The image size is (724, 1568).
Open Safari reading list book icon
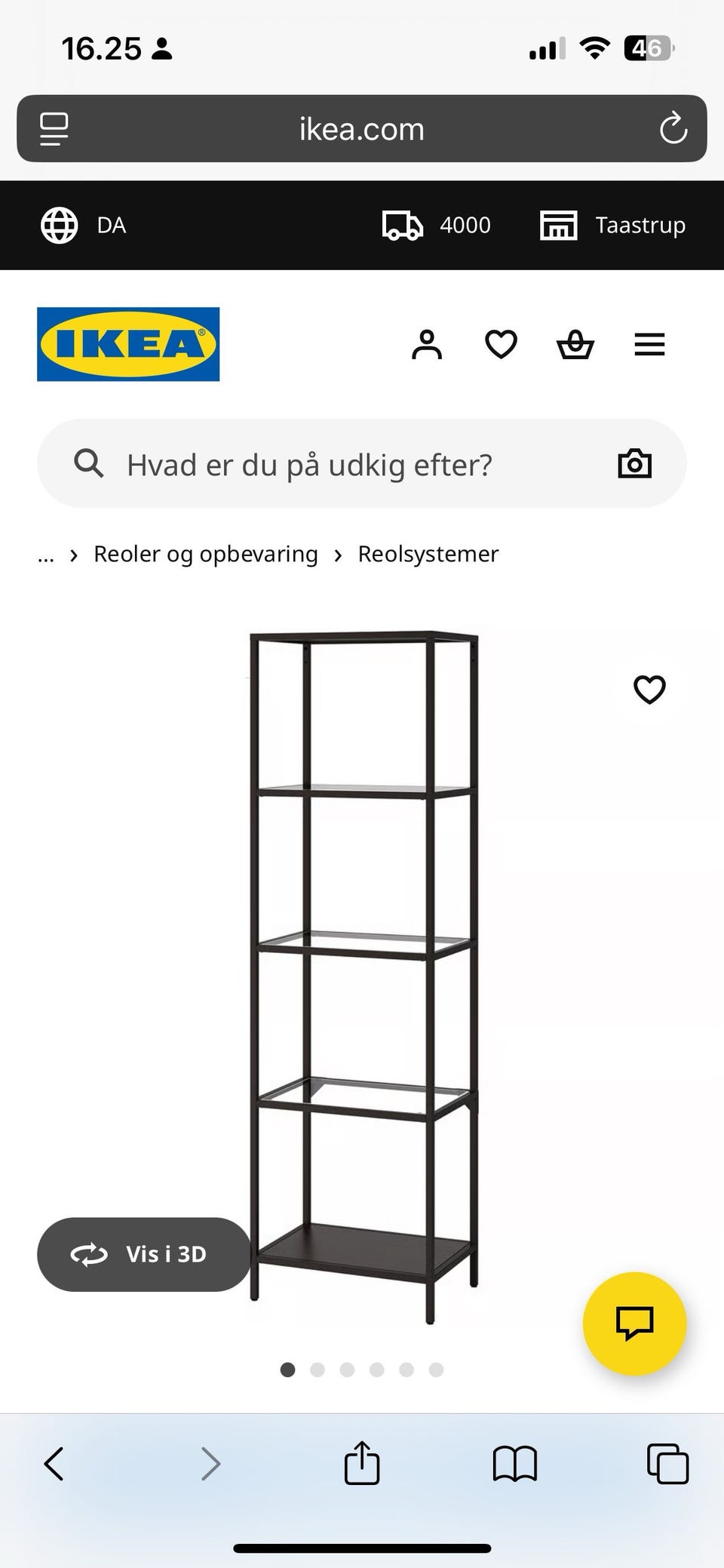[514, 1465]
